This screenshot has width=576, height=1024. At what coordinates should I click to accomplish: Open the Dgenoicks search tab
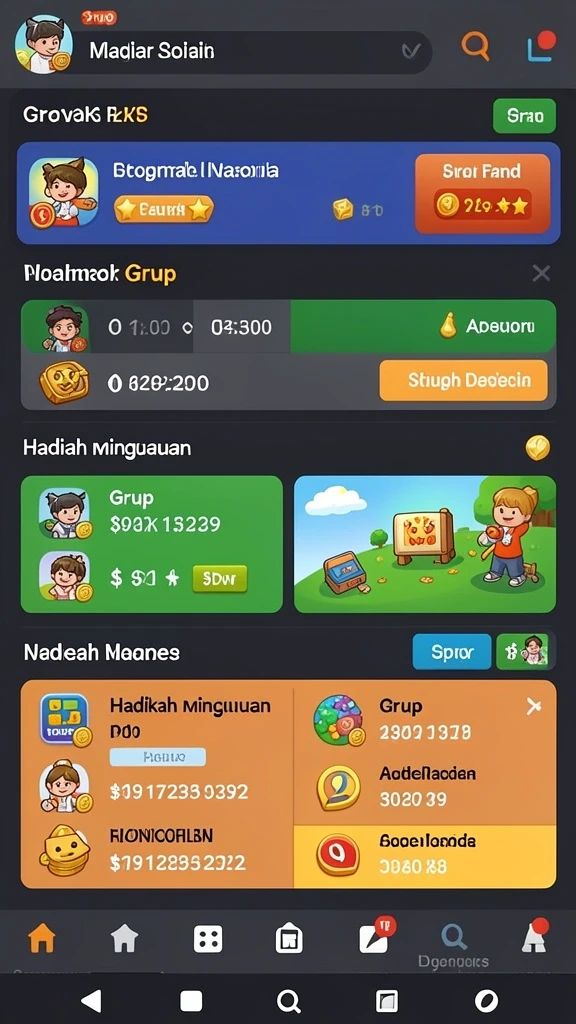click(x=453, y=945)
